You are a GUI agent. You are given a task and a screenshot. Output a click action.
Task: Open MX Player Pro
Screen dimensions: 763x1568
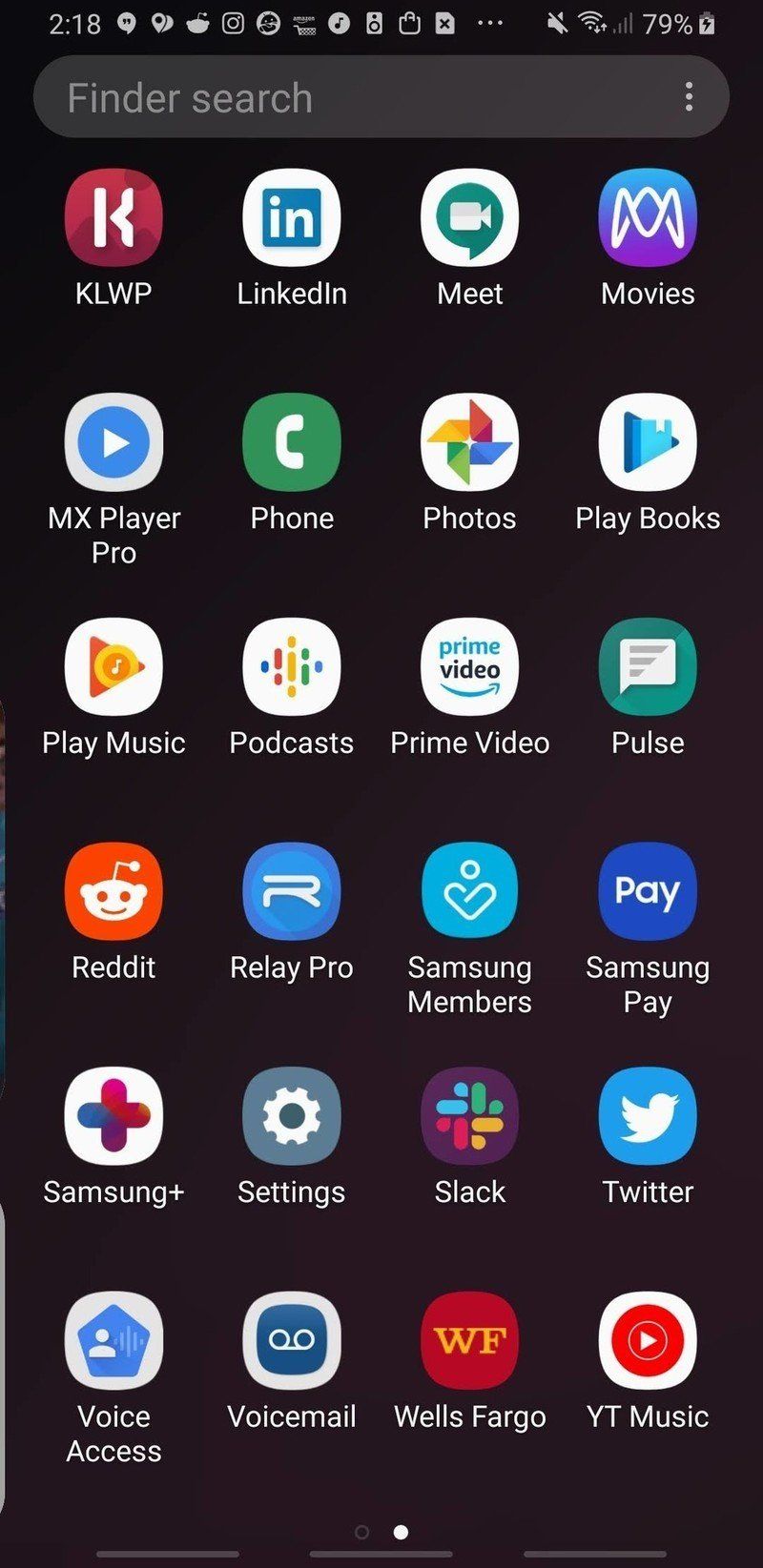[113, 441]
